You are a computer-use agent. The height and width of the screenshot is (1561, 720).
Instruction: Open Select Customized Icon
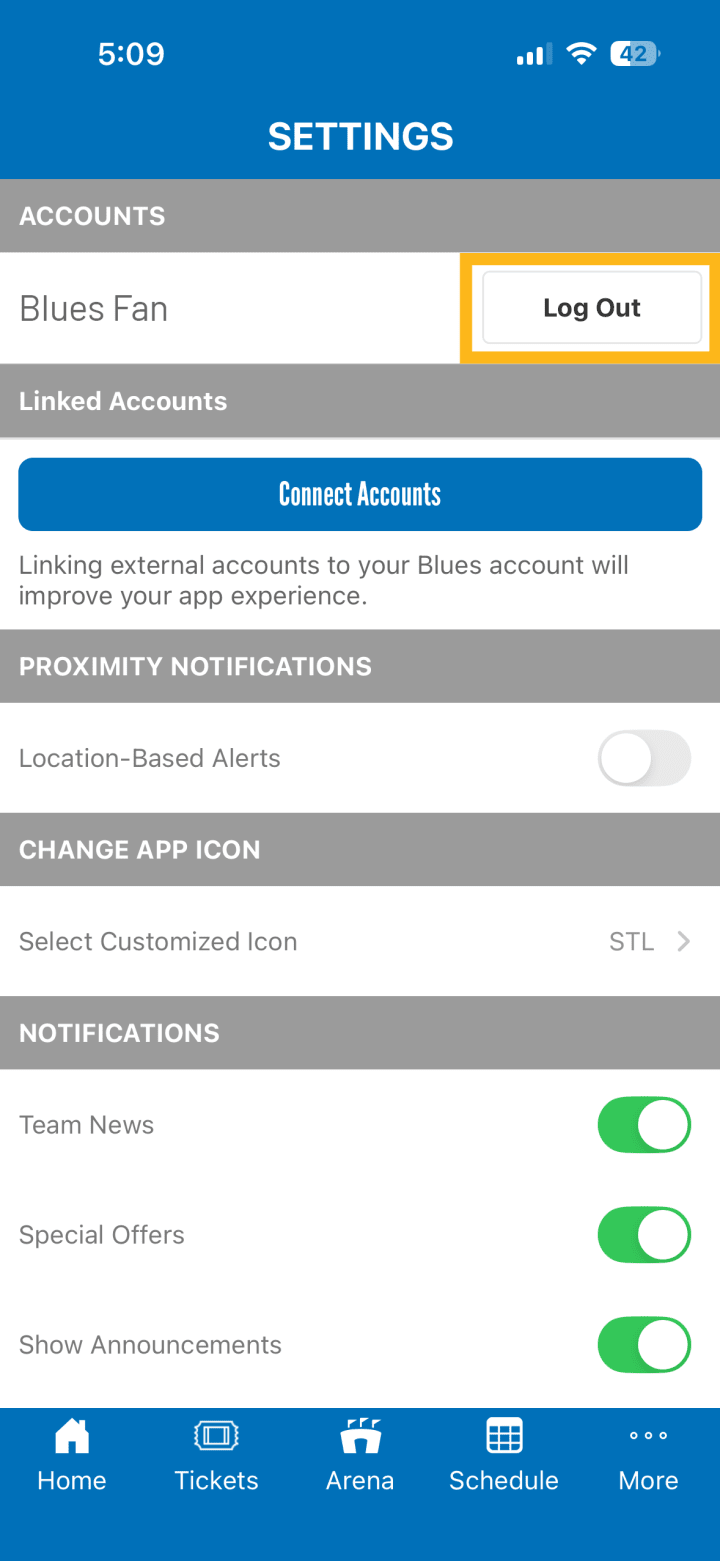pyautogui.click(x=360, y=941)
